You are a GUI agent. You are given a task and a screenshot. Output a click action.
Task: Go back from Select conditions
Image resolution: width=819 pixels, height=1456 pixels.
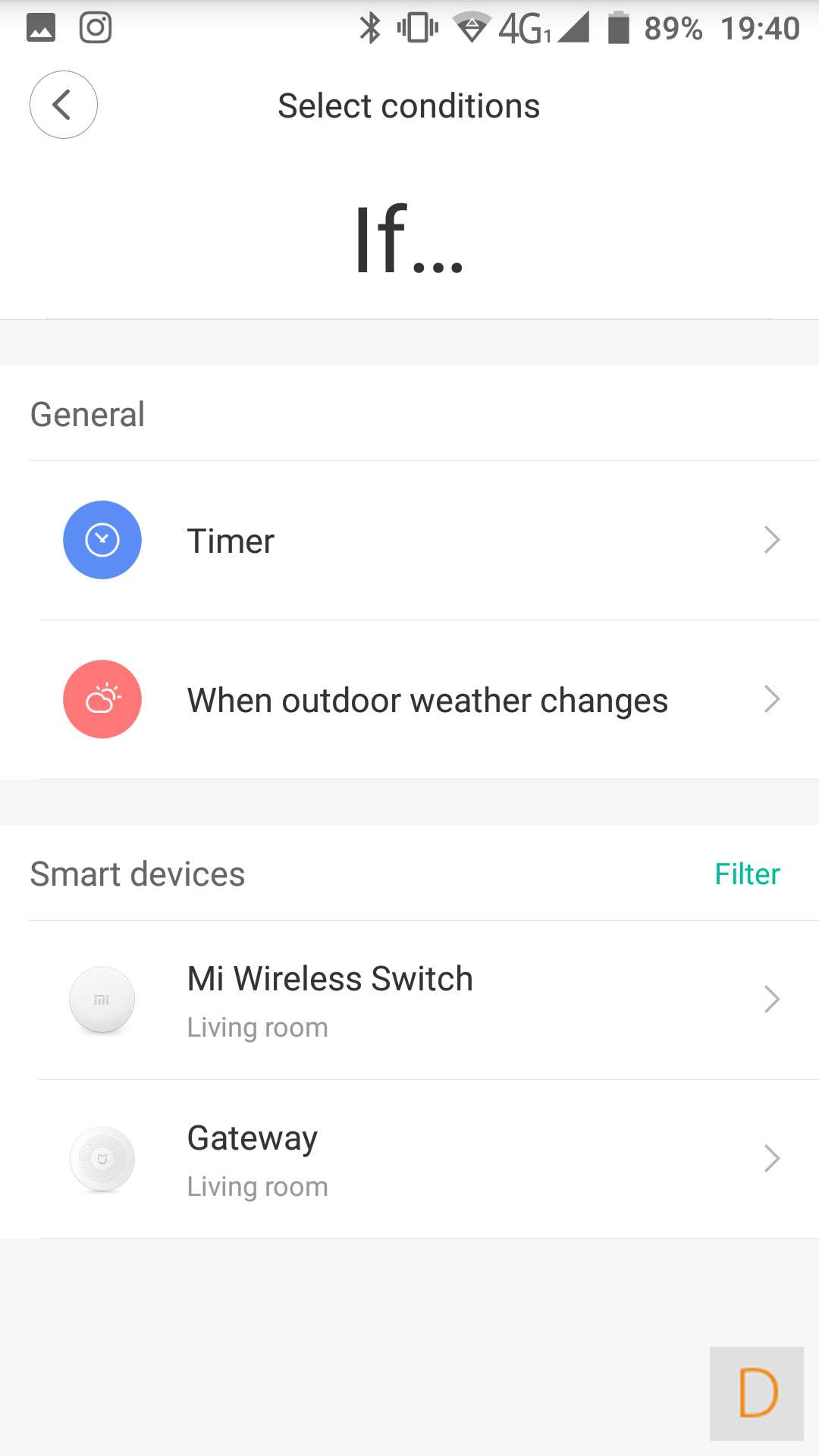[x=64, y=105]
